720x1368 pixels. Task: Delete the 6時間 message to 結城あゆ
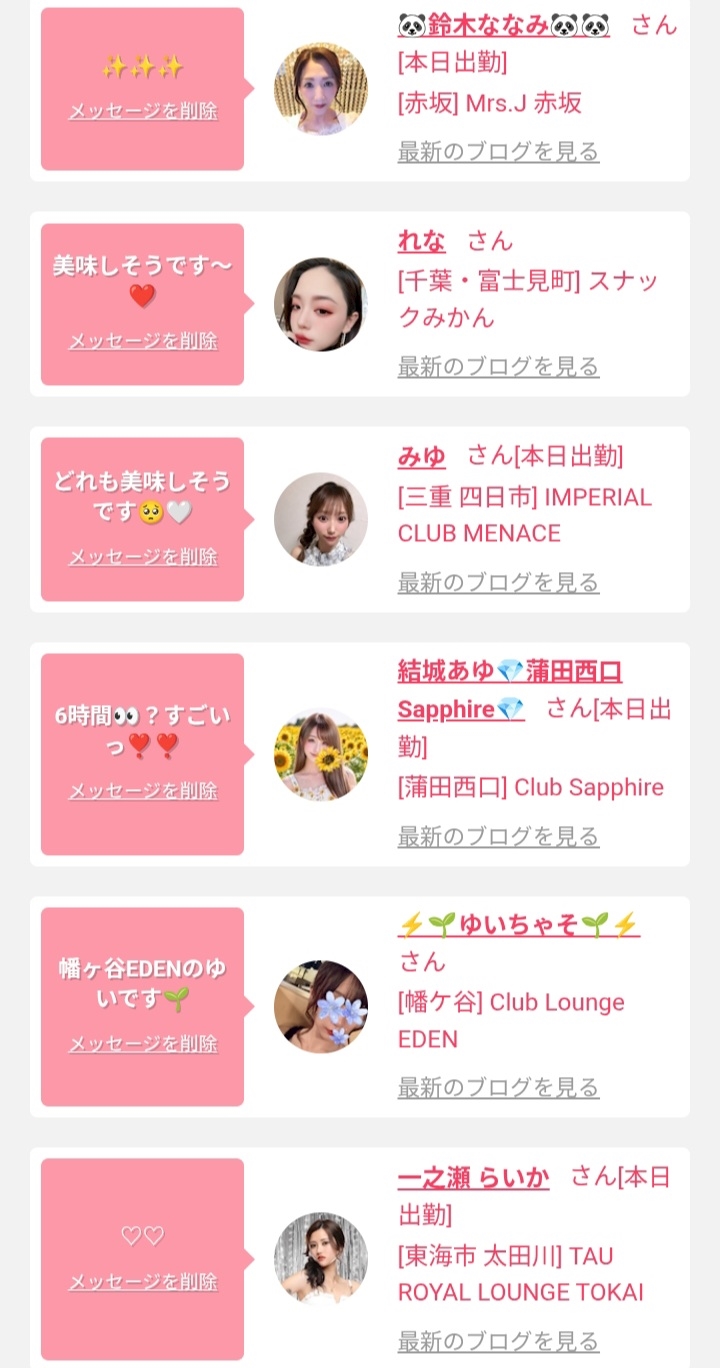(143, 791)
